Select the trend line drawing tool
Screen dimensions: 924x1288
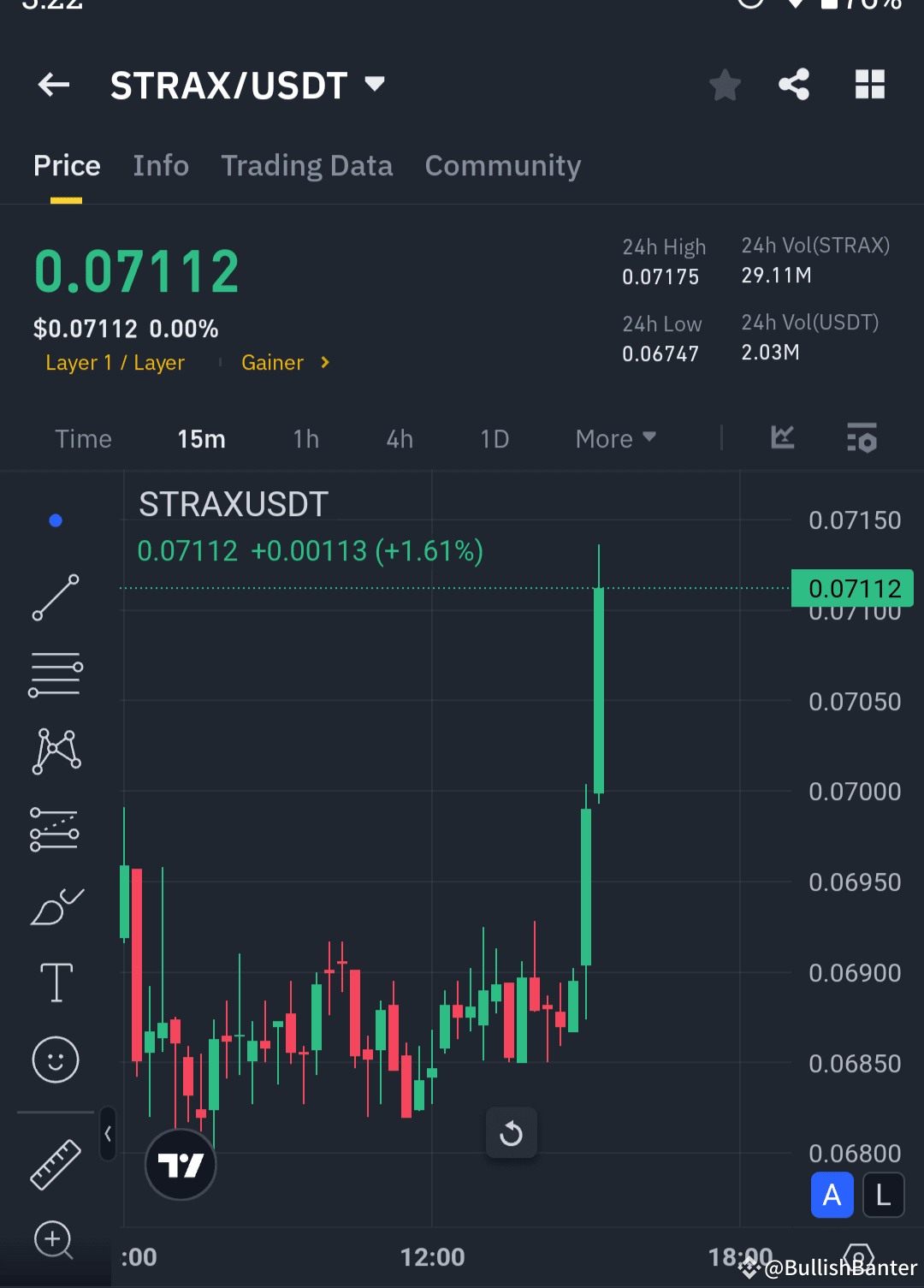55,597
